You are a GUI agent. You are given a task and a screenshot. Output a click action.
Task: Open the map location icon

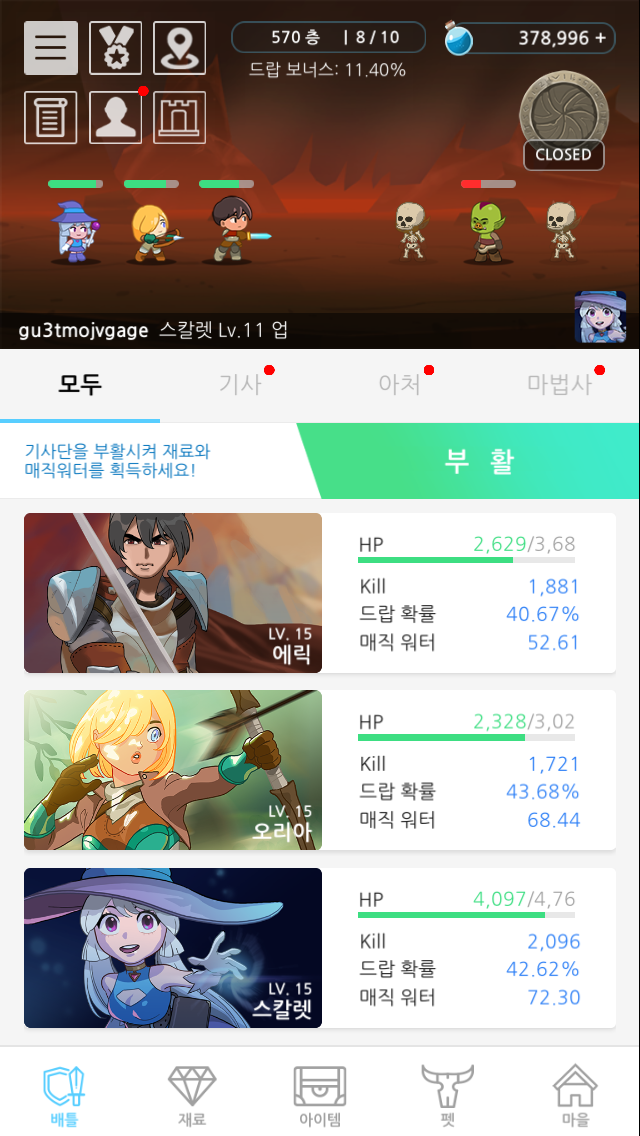179,47
